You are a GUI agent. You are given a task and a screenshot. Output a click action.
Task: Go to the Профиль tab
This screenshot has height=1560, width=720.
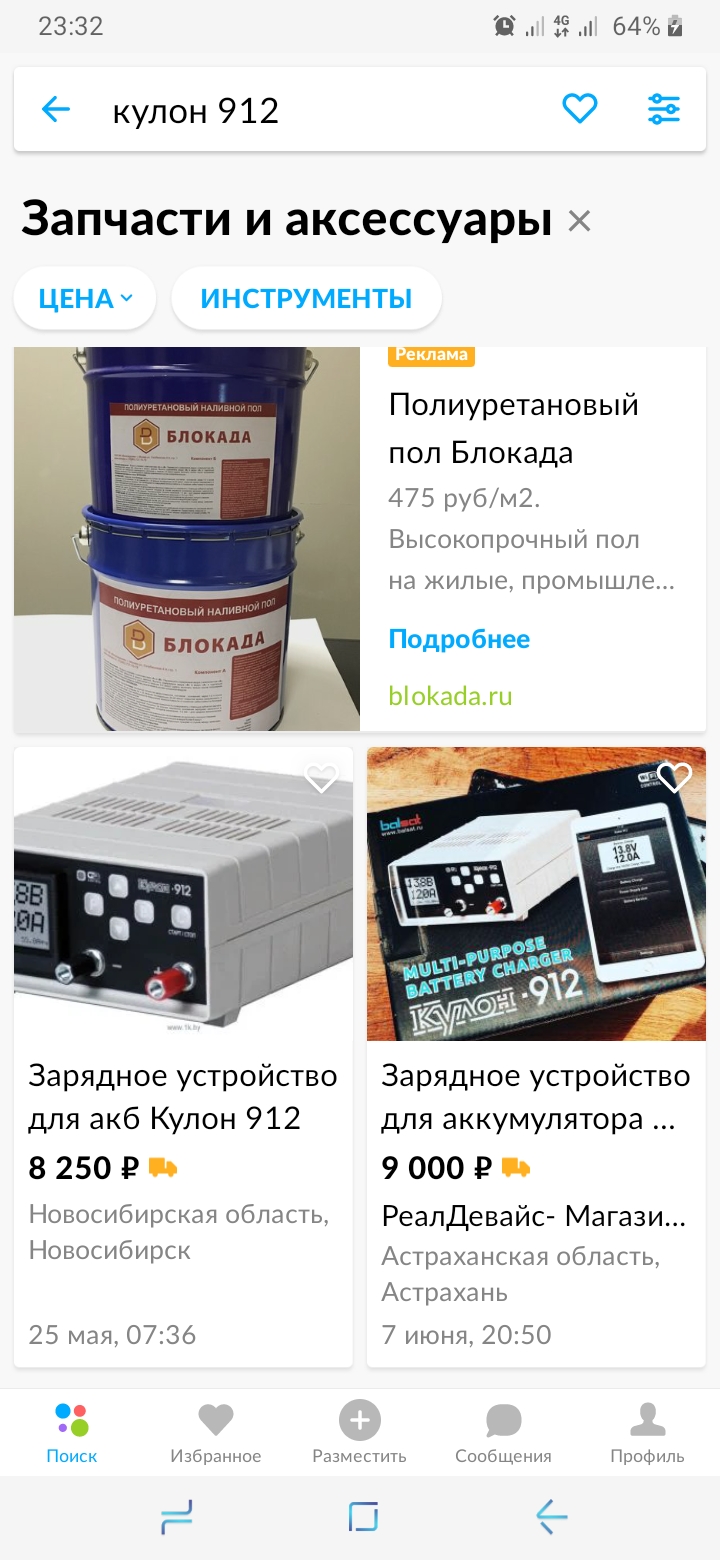pos(648,1433)
